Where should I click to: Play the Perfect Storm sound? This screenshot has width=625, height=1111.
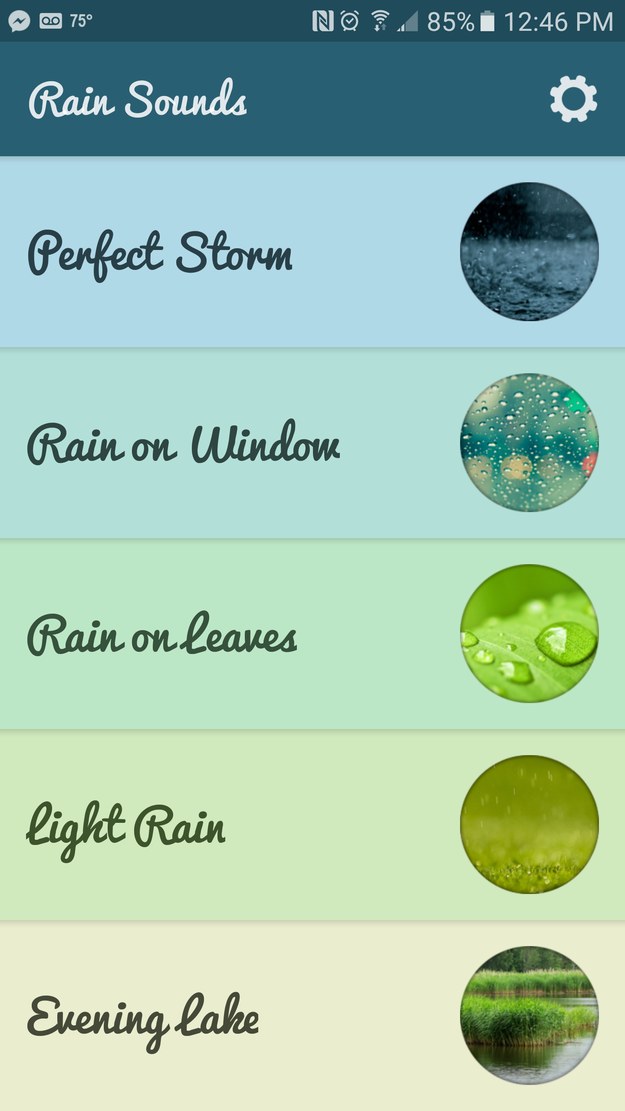tap(312, 252)
